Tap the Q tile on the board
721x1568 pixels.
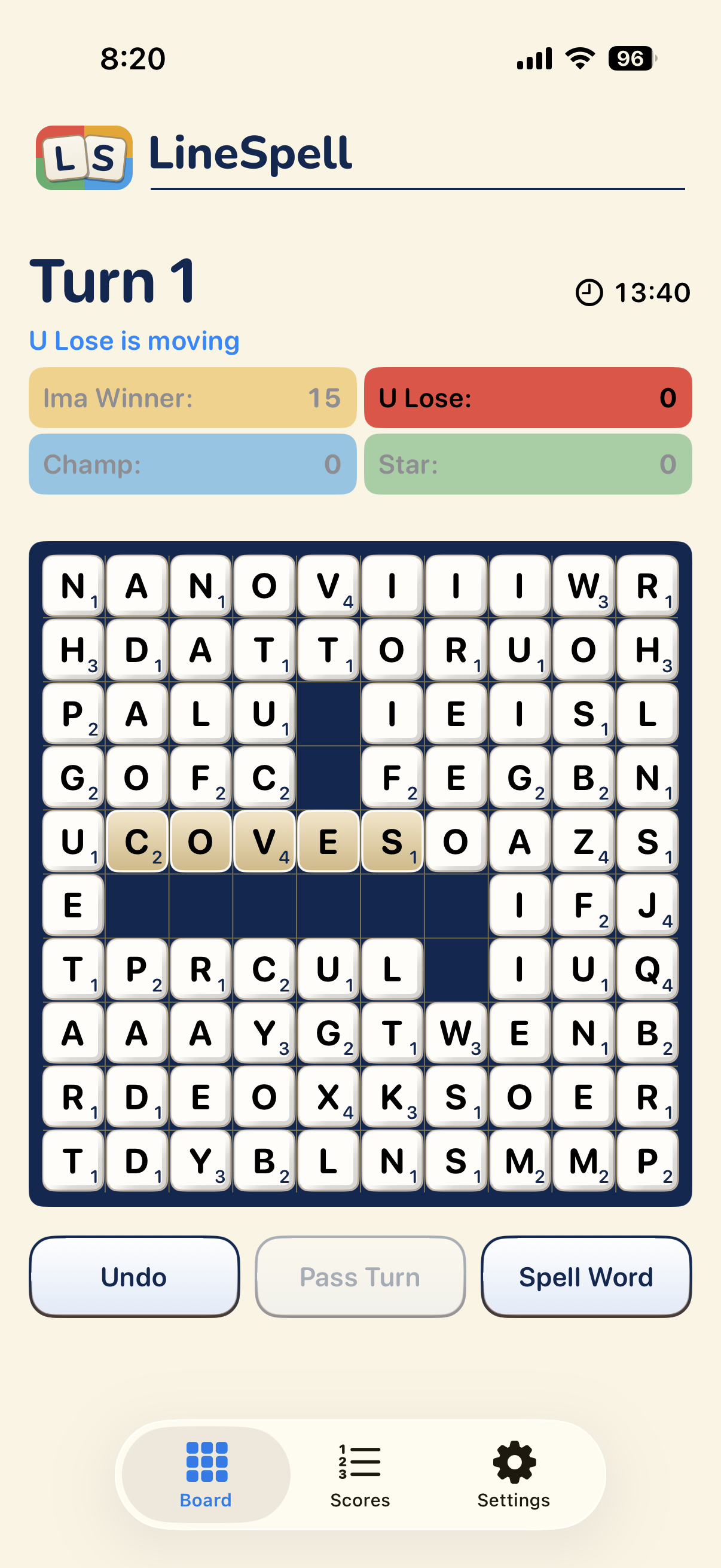click(647, 969)
